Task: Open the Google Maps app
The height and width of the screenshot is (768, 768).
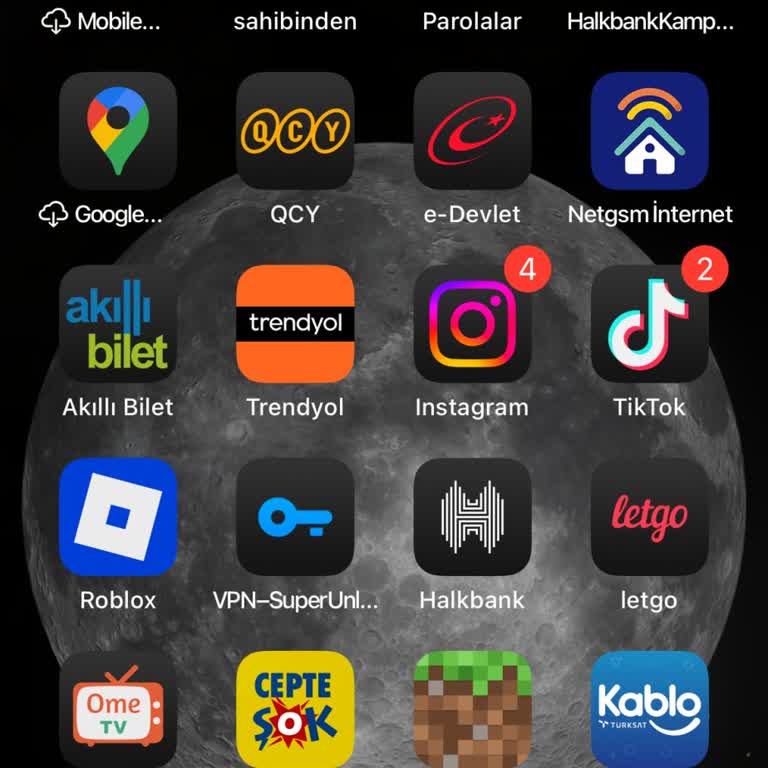Action: coord(118,131)
